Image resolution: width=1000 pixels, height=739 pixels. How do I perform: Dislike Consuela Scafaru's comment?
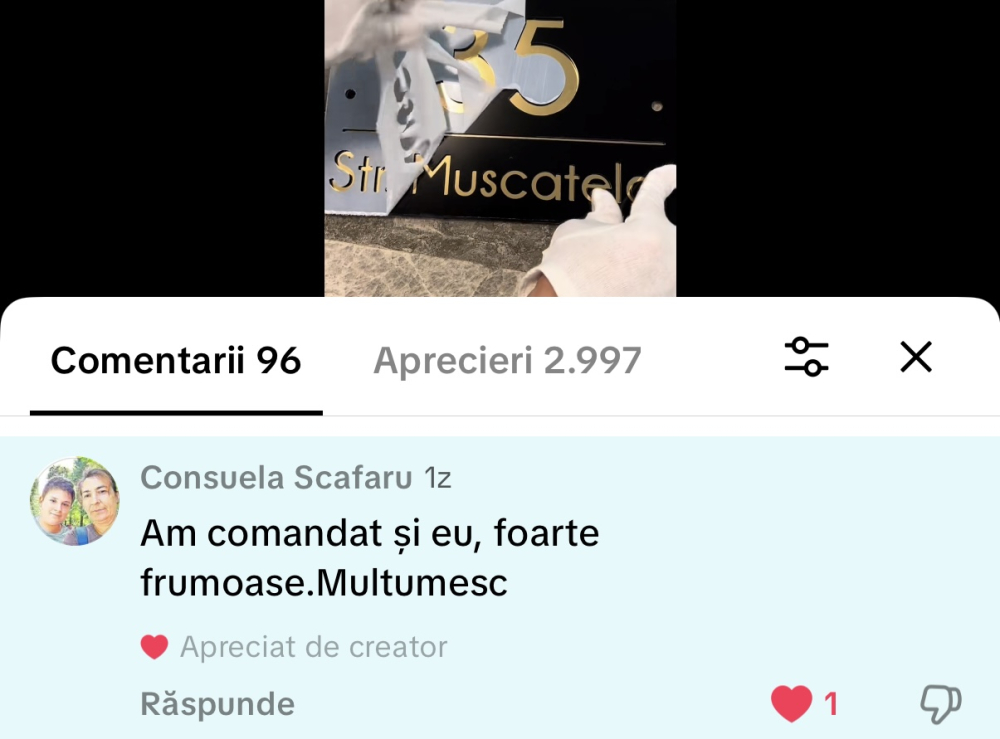940,704
